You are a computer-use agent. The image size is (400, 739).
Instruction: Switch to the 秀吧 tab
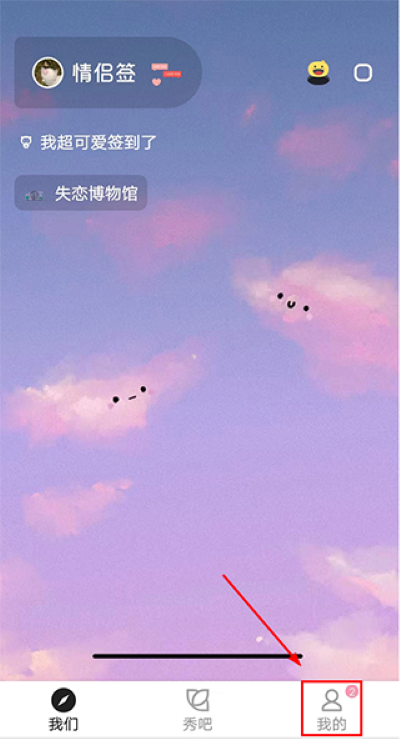197,710
